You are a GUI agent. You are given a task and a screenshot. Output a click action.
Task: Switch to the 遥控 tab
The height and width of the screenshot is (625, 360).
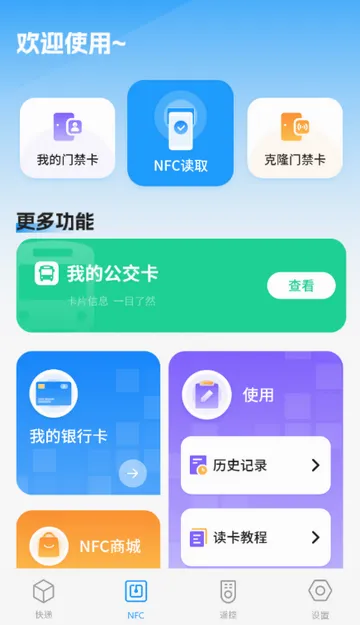pyautogui.click(x=228, y=599)
